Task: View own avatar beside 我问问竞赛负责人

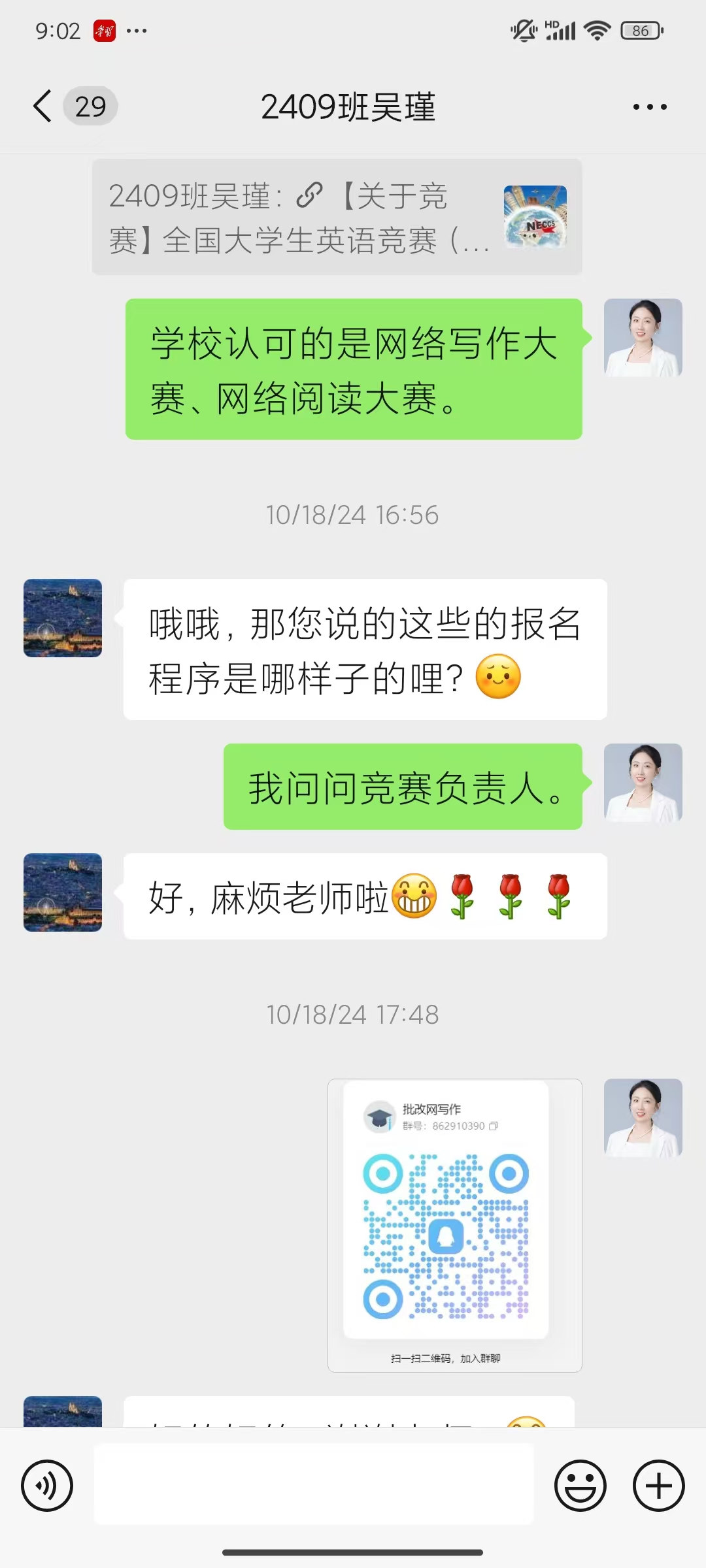Action: click(643, 783)
